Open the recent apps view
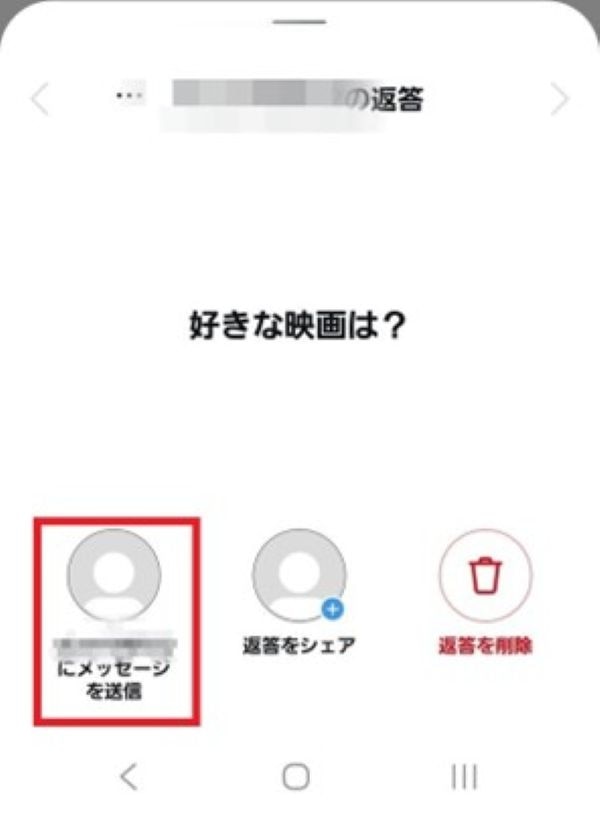 tap(464, 776)
